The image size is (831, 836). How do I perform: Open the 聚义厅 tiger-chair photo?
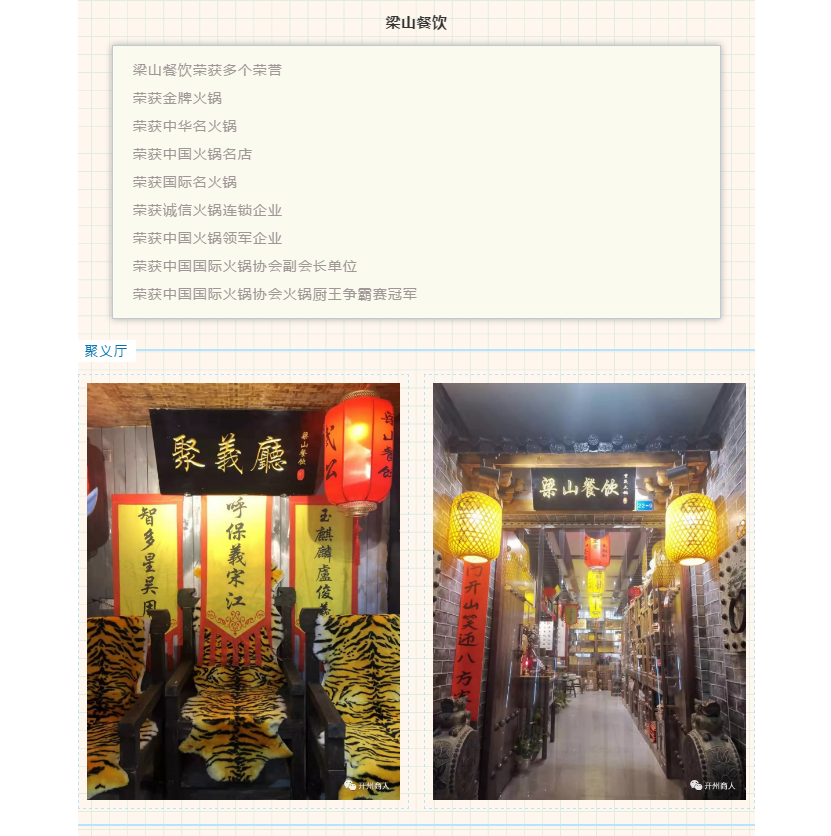(x=243, y=591)
